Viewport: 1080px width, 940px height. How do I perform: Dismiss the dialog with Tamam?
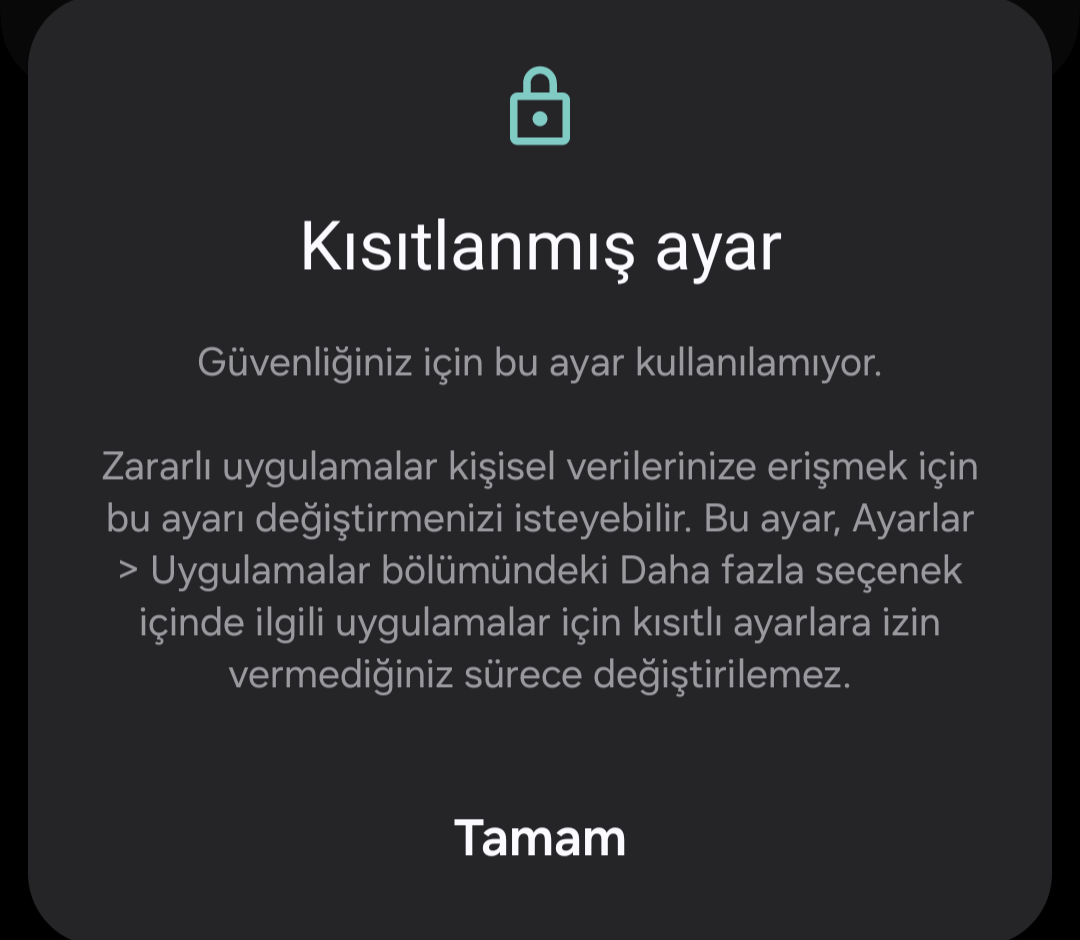pyautogui.click(x=540, y=837)
